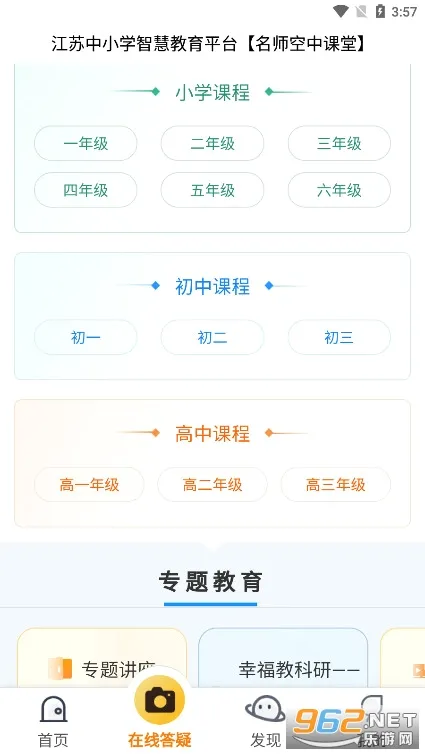Select 六年级 under 小学课程
The image size is (425, 755).
pyautogui.click(x=339, y=190)
